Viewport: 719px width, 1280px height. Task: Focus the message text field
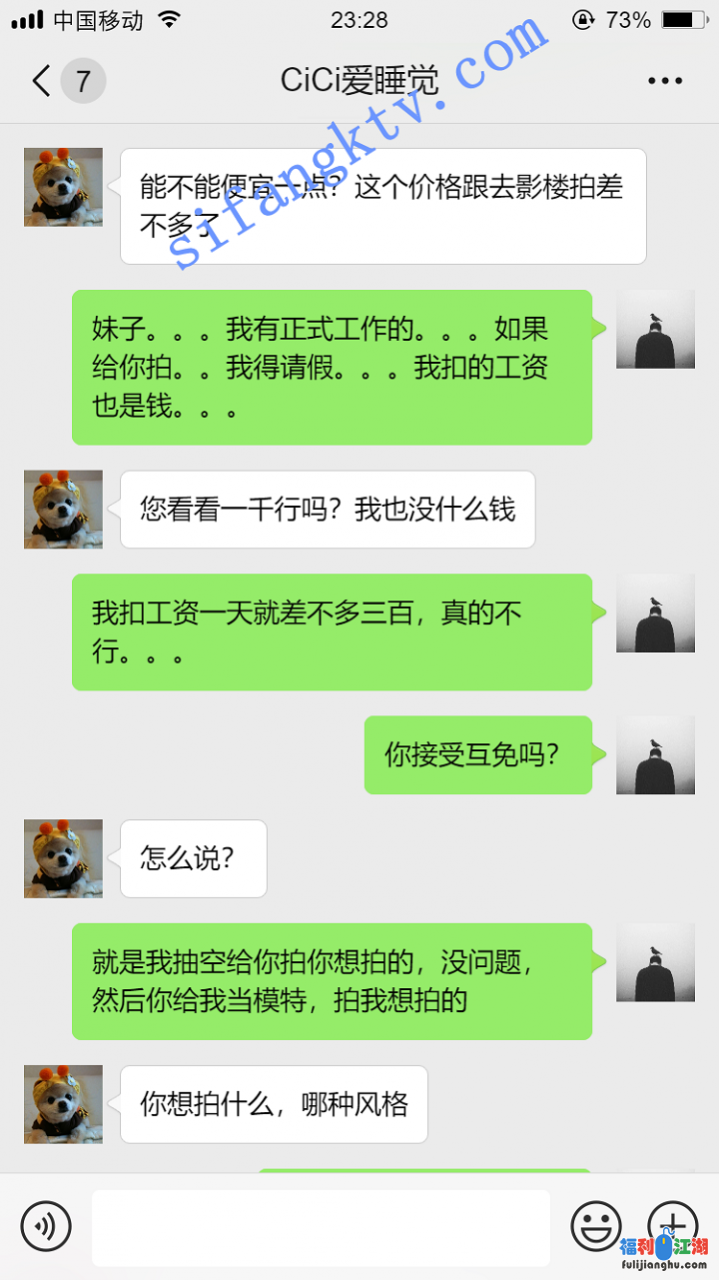coord(320,1228)
